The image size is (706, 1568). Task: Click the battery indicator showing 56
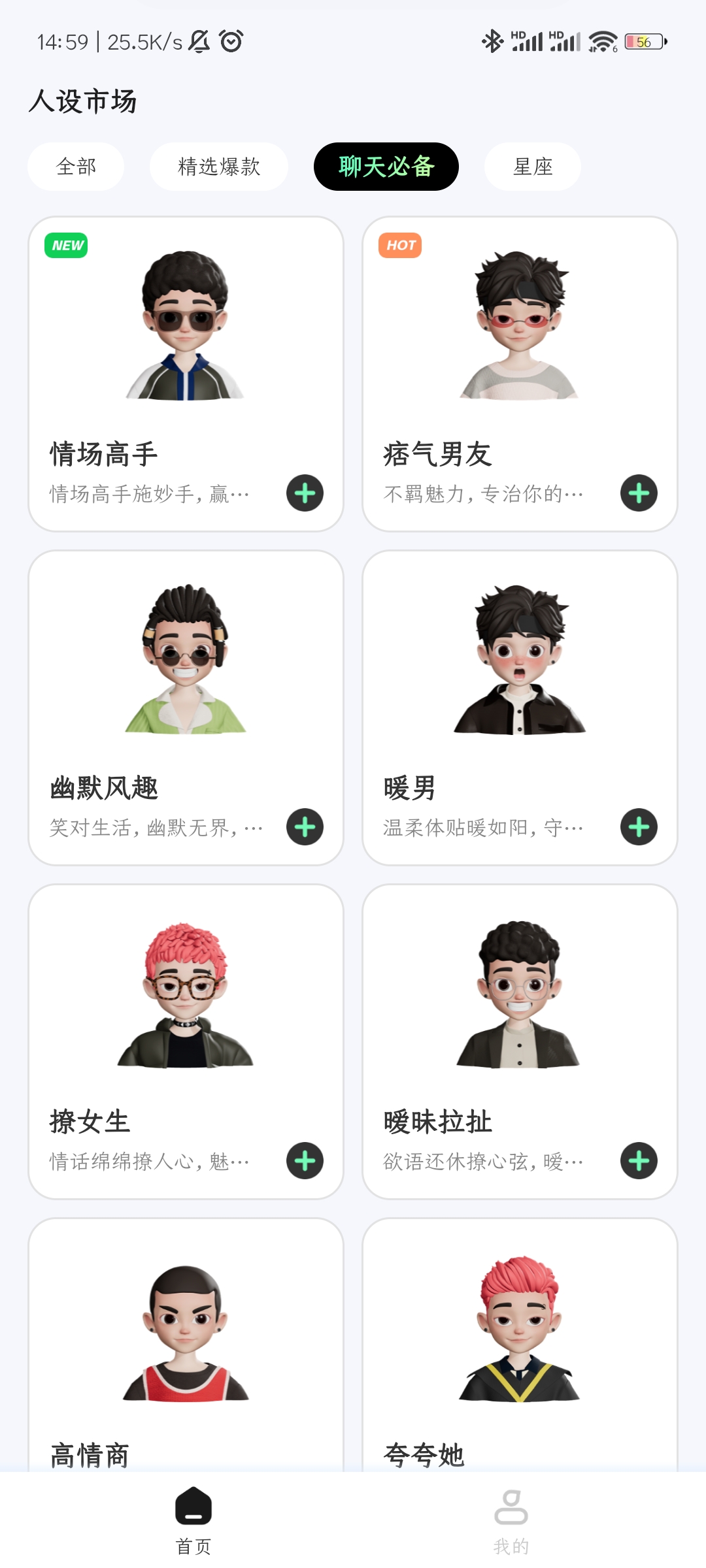(x=644, y=41)
